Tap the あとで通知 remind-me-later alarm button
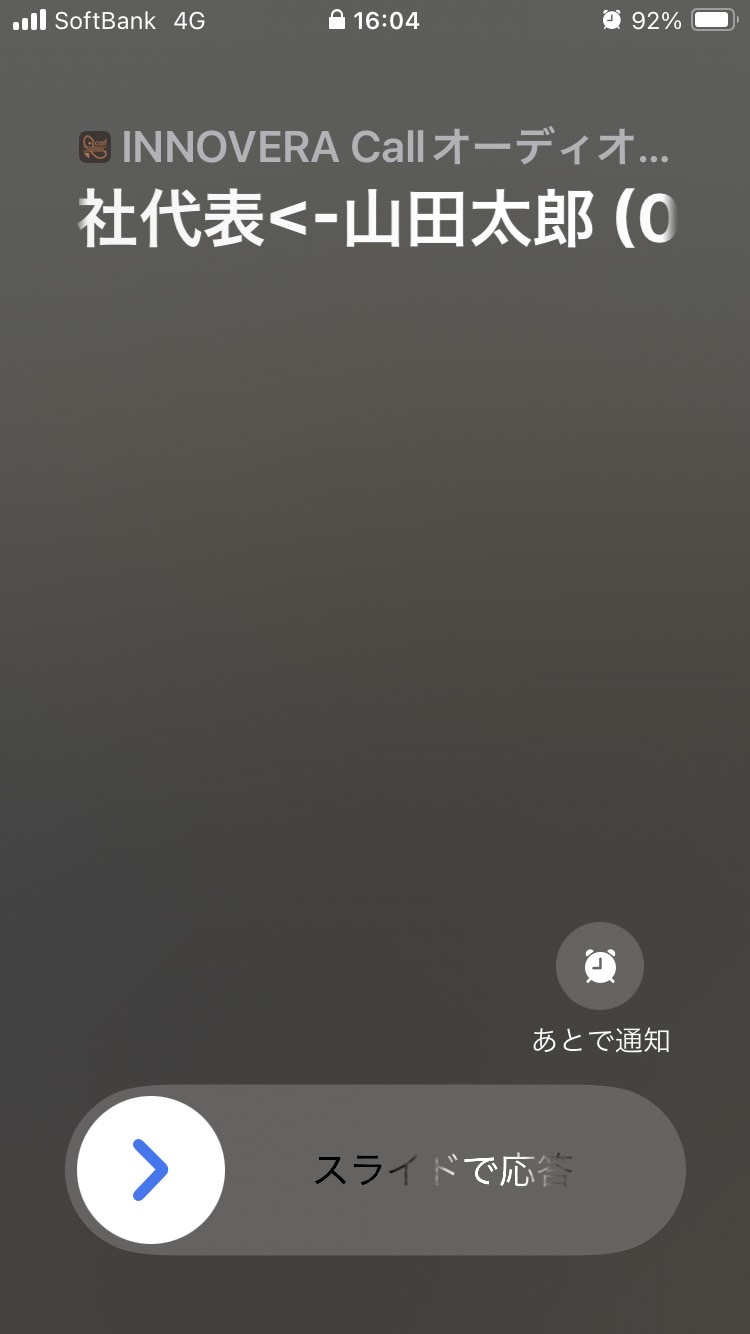The image size is (750, 1334). 600,966
